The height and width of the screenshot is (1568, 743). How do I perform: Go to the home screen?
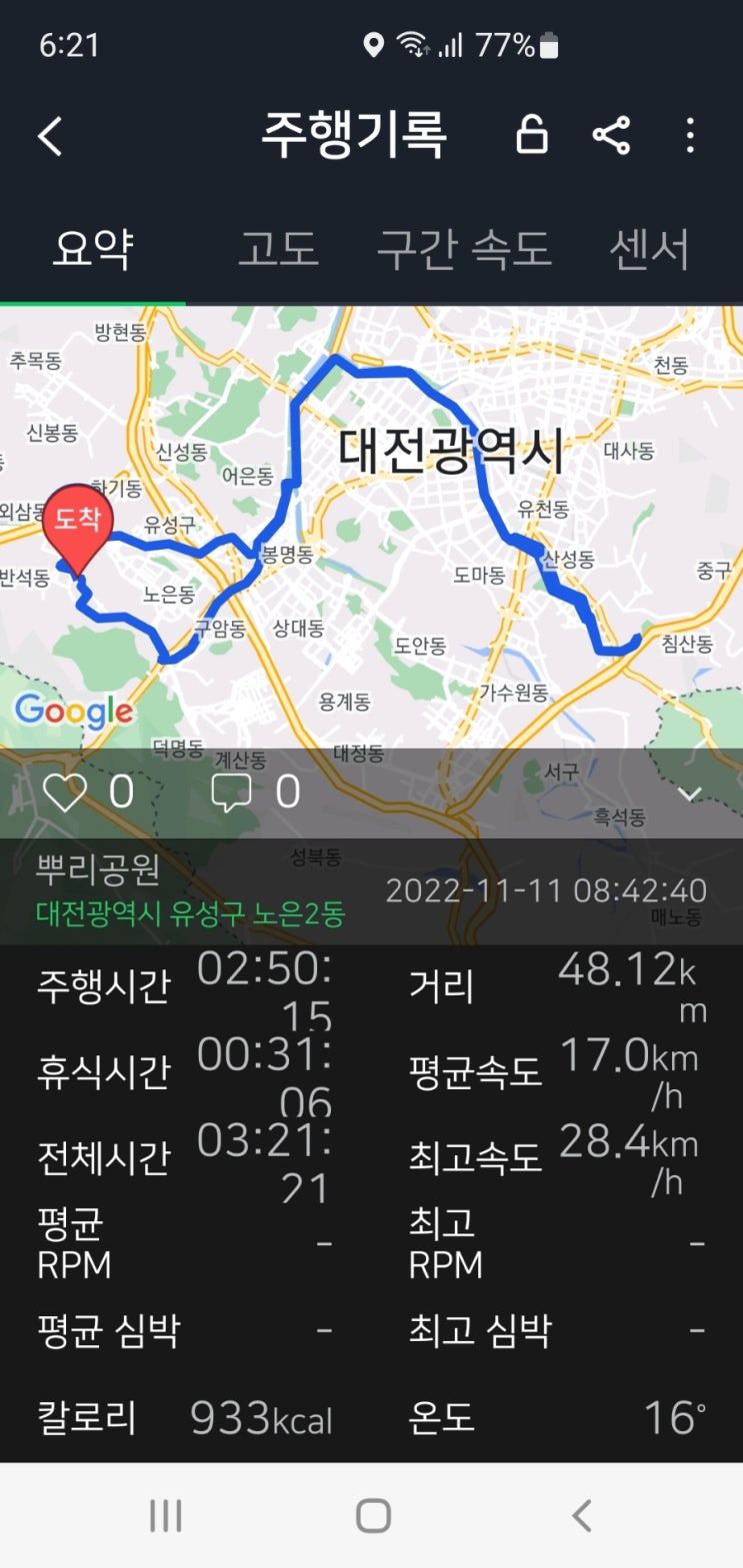pos(373,1515)
